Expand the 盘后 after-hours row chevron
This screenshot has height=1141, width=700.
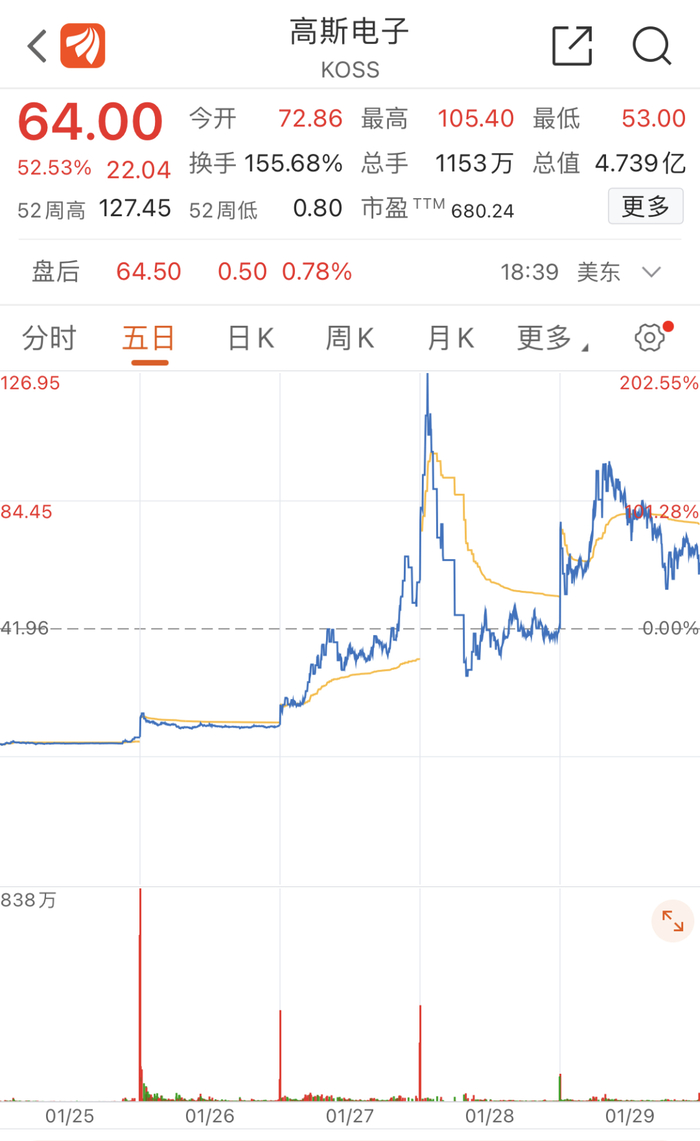coord(651,272)
